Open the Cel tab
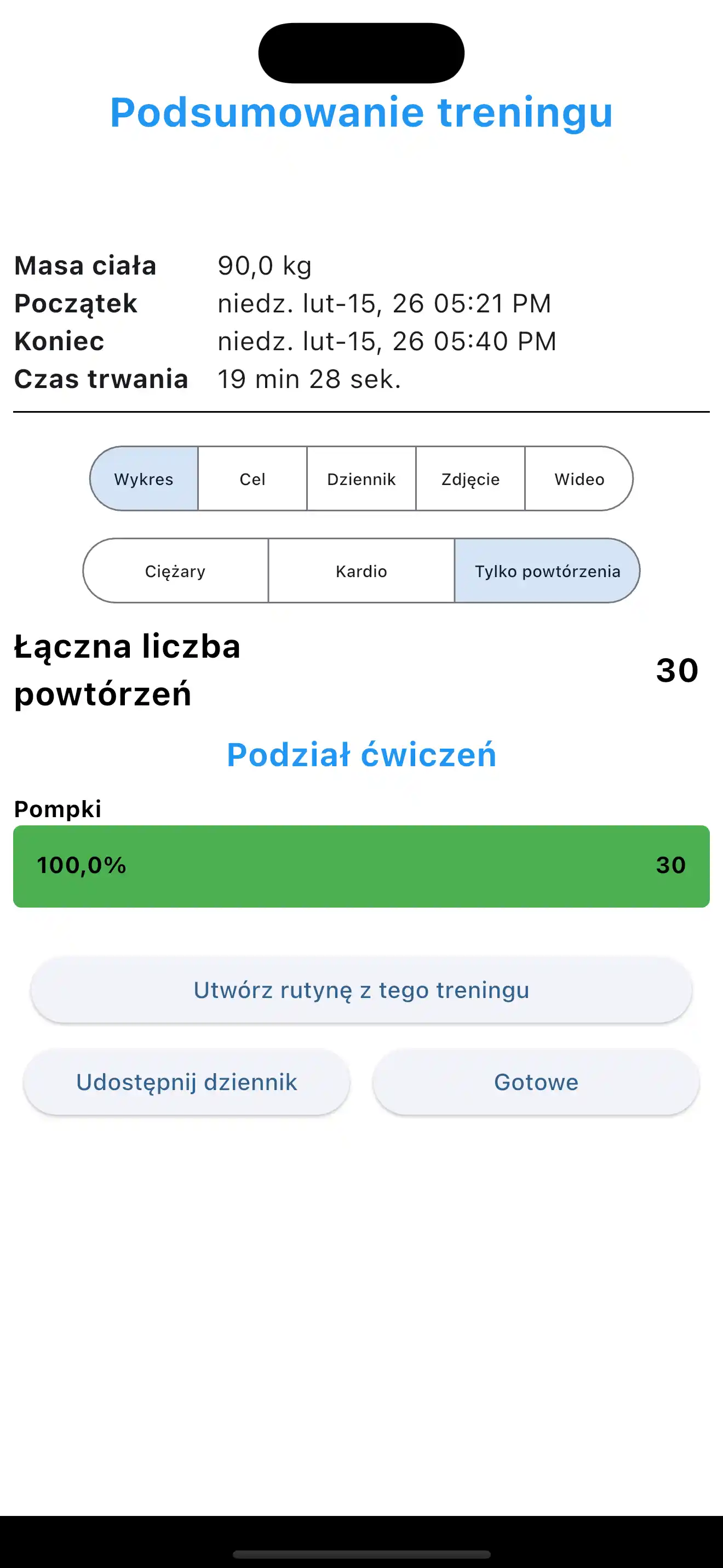The height and width of the screenshot is (1568, 723). (x=252, y=479)
